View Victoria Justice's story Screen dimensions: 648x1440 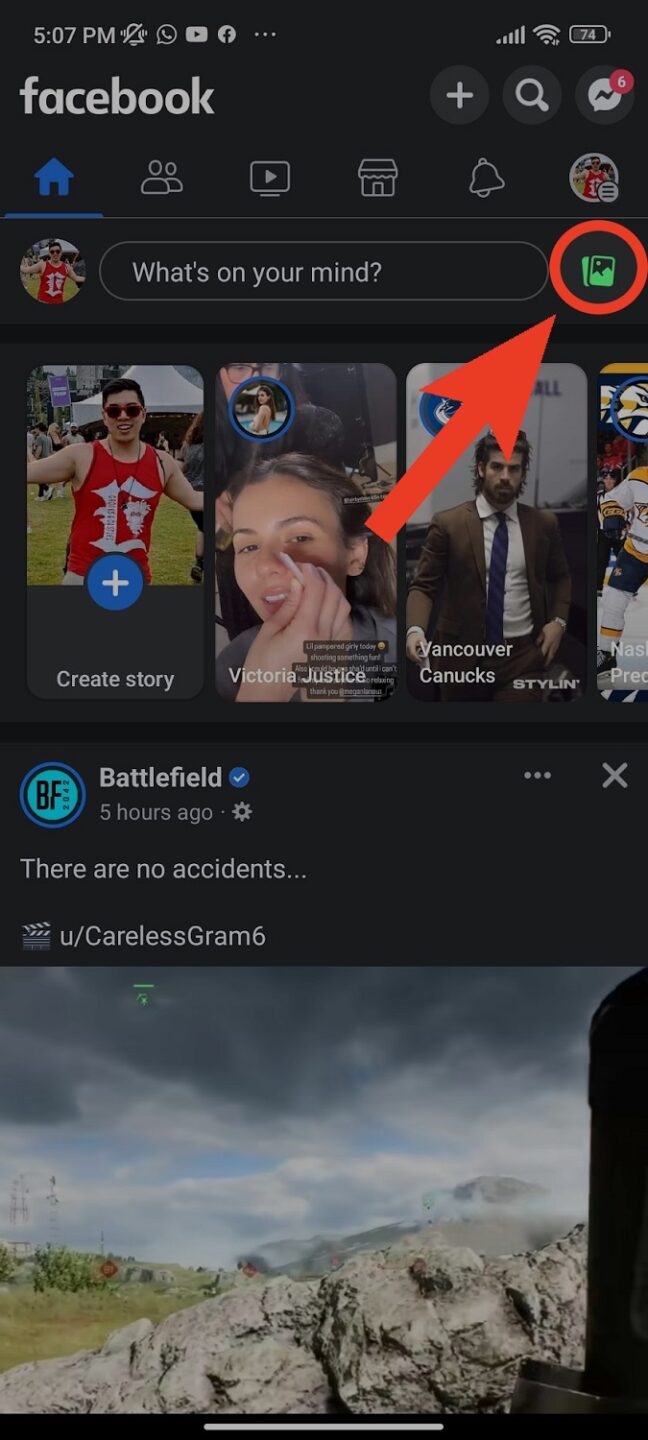point(306,532)
